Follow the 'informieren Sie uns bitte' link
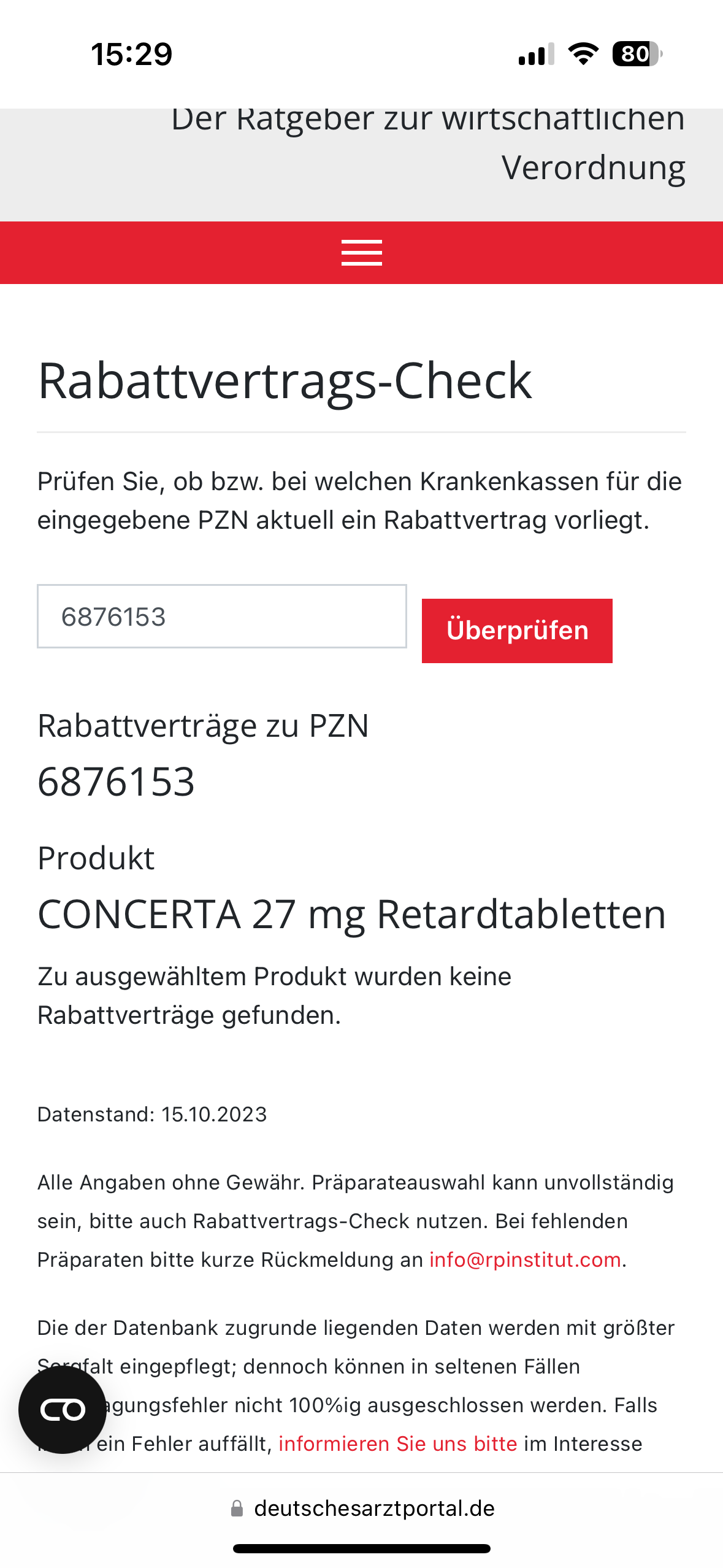Image resolution: width=723 pixels, height=1568 pixels. (398, 1443)
